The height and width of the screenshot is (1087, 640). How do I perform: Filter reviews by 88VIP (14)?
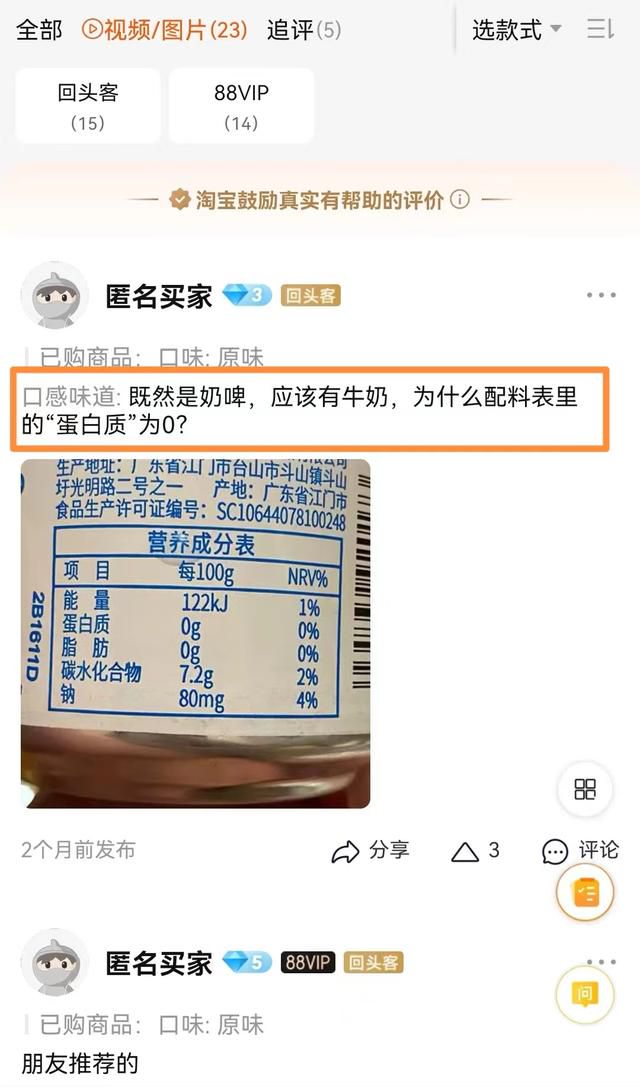click(241, 106)
